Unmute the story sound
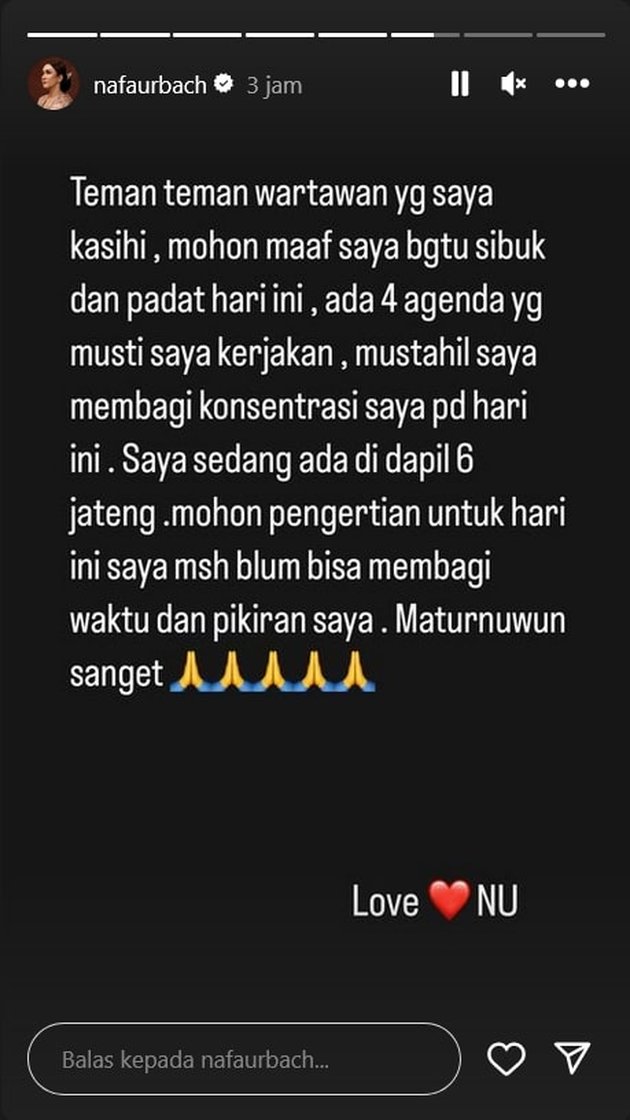Screen dimensions: 630x1120 (x=514, y=84)
